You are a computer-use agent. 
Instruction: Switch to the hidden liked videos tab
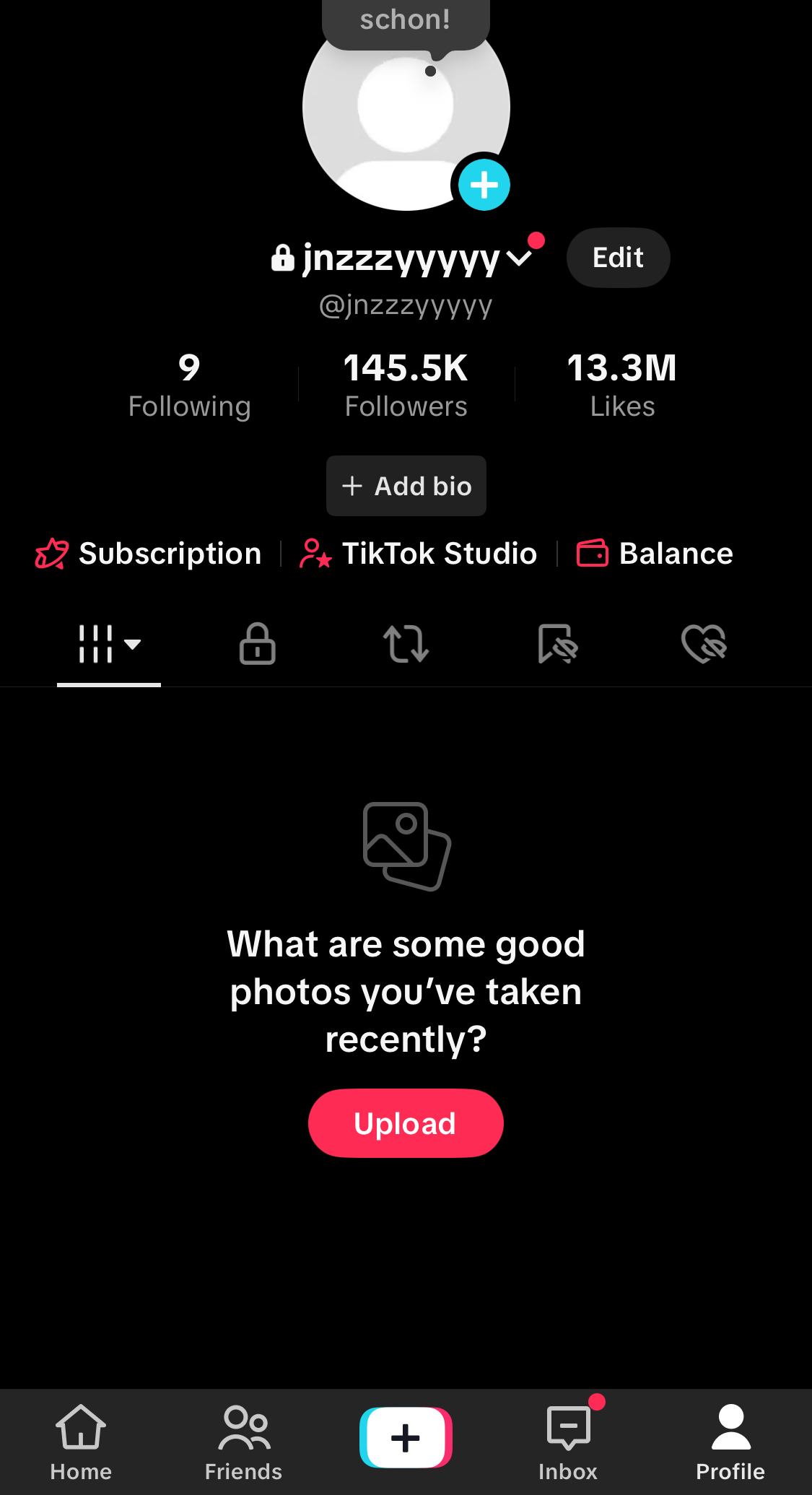pyautogui.click(x=704, y=644)
